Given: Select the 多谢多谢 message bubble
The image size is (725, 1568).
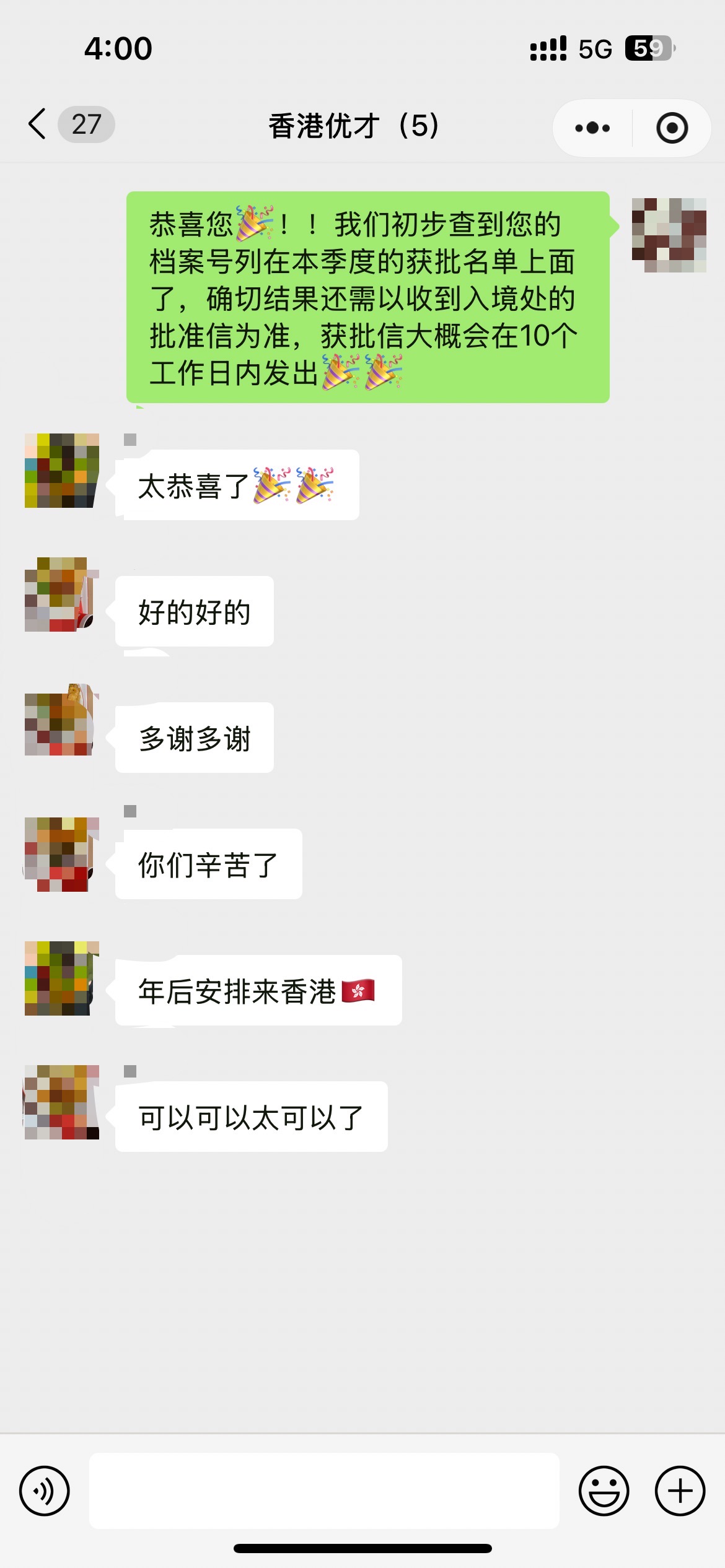Looking at the screenshot, I should (193, 737).
